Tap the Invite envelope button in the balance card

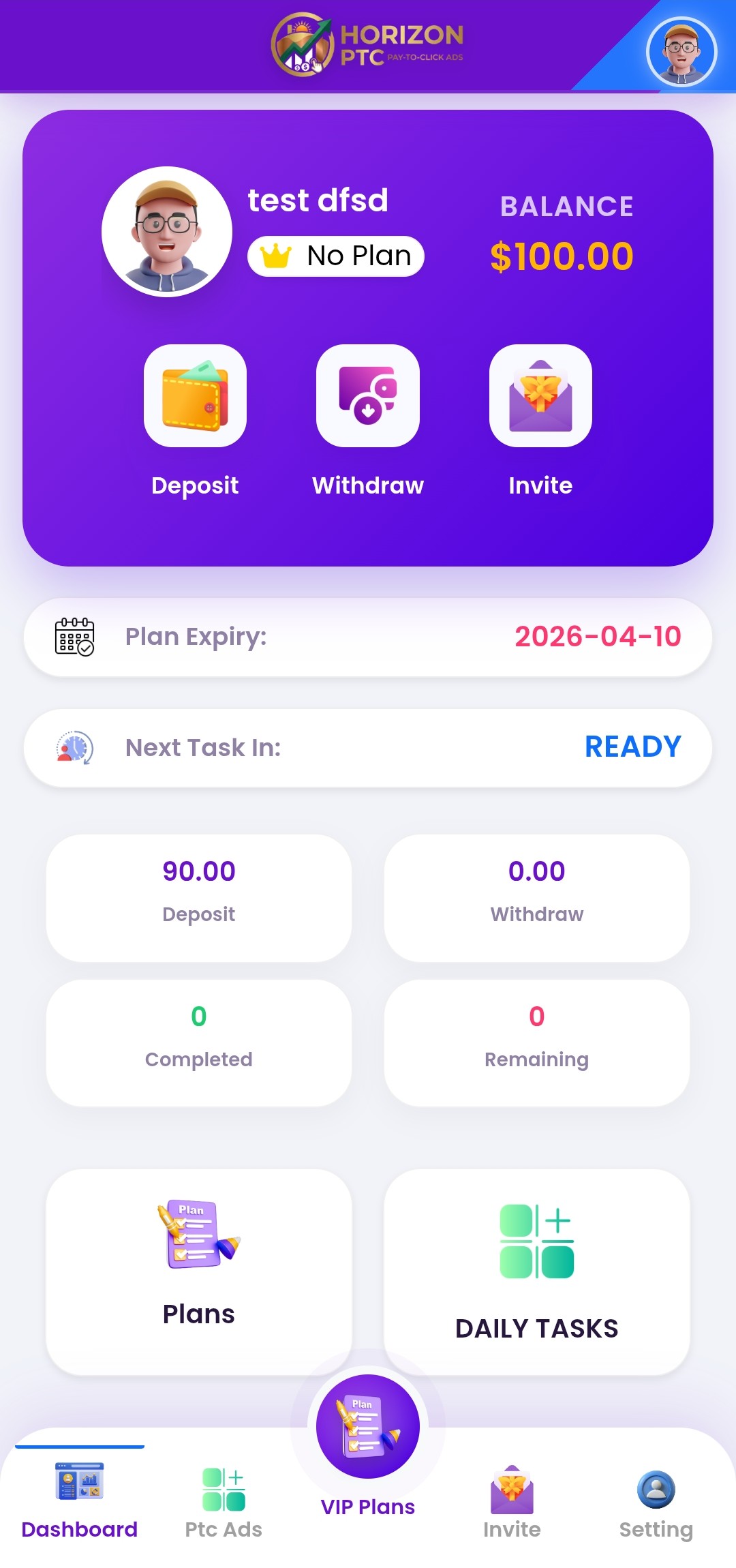(x=540, y=396)
